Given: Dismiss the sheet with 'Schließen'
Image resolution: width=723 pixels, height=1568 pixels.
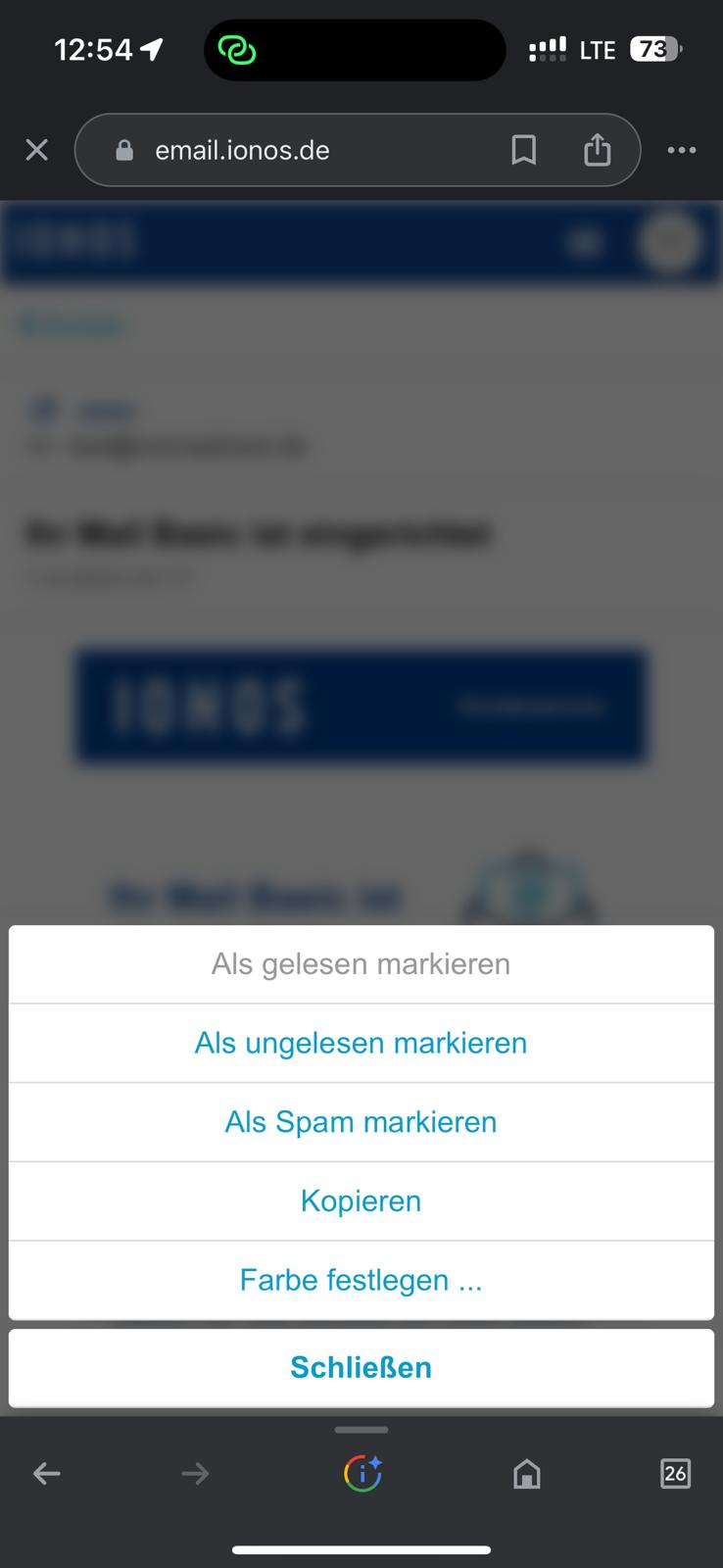Looking at the screenshot, I should [x=361, y=1367].
